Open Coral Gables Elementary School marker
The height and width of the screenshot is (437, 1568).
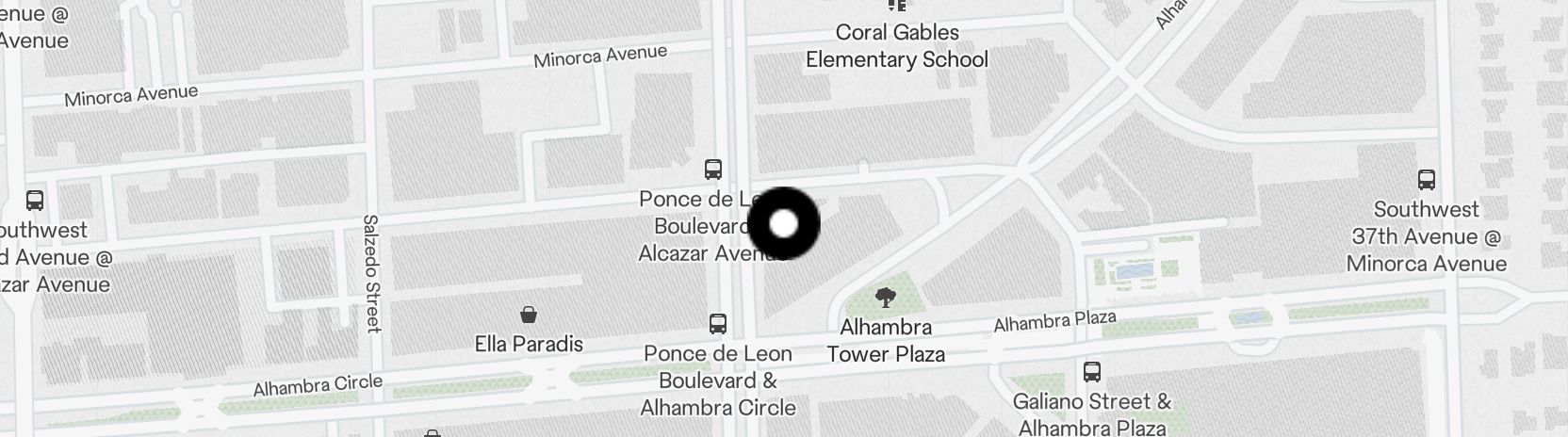click(896, 6)
